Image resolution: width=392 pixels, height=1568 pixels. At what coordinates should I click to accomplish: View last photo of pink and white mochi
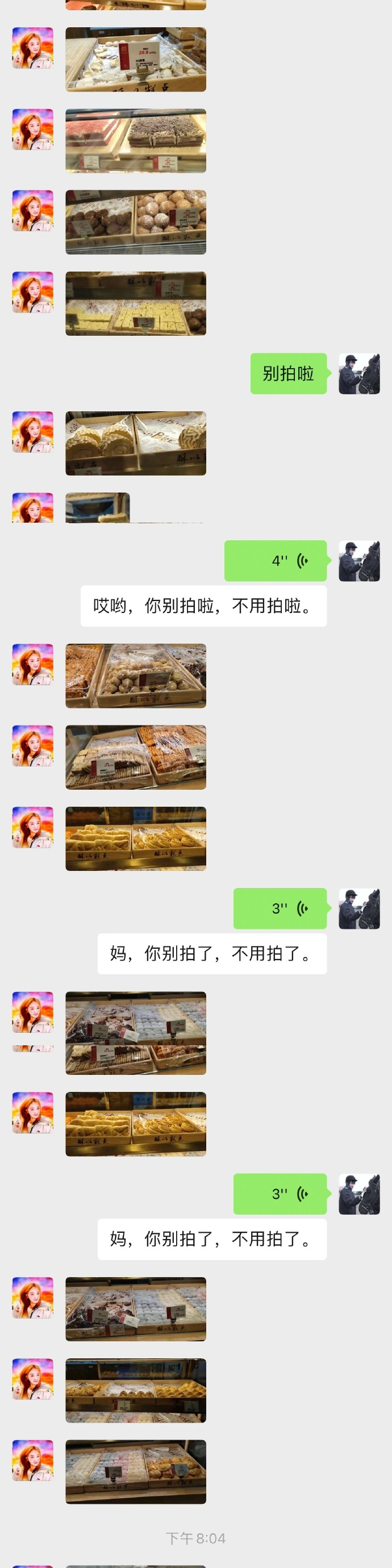point(135,1472)
